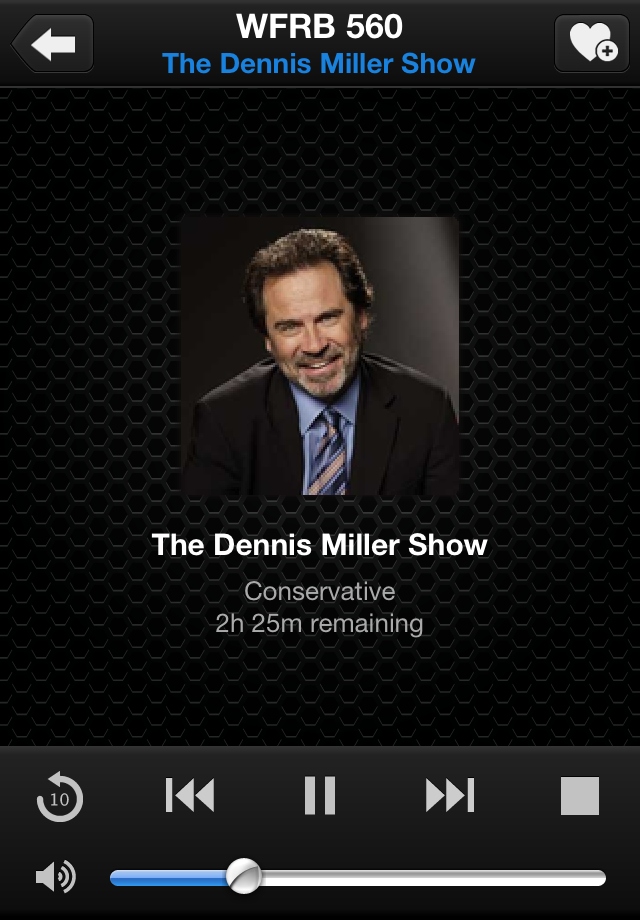Skip to the next track

[x=450, y=796]
